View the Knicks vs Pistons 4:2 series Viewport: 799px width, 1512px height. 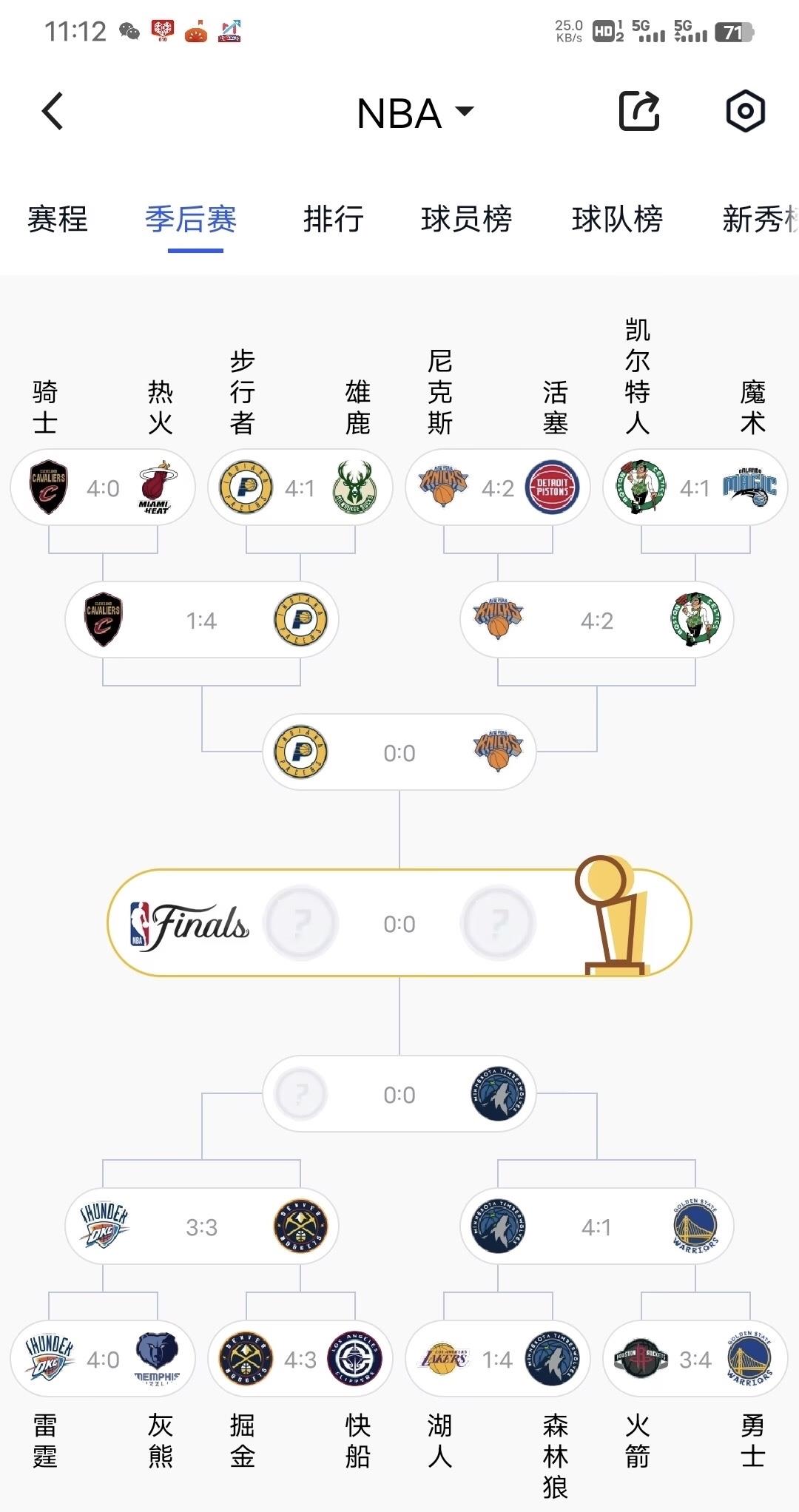point(498,487)
